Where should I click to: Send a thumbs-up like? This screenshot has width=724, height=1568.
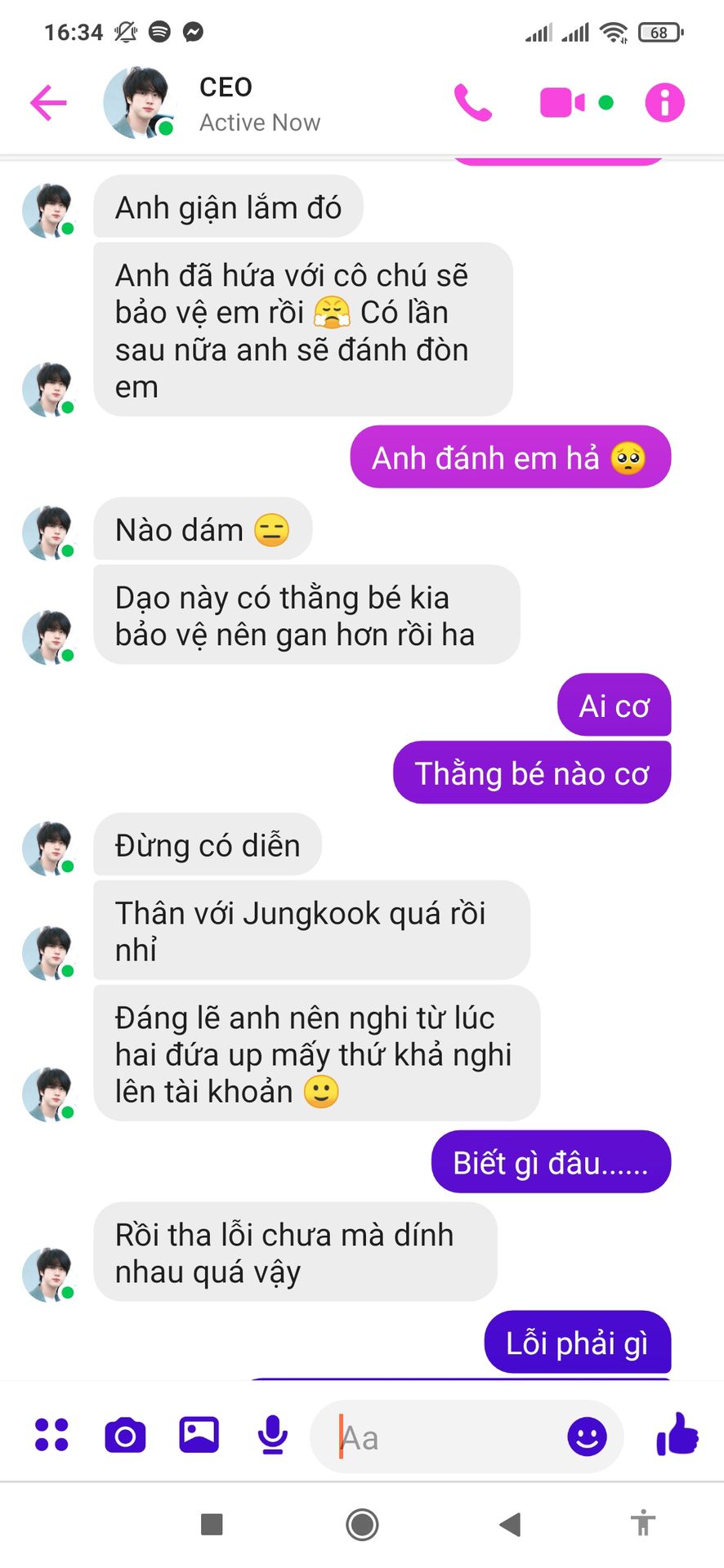click(x=677, y=1434)
